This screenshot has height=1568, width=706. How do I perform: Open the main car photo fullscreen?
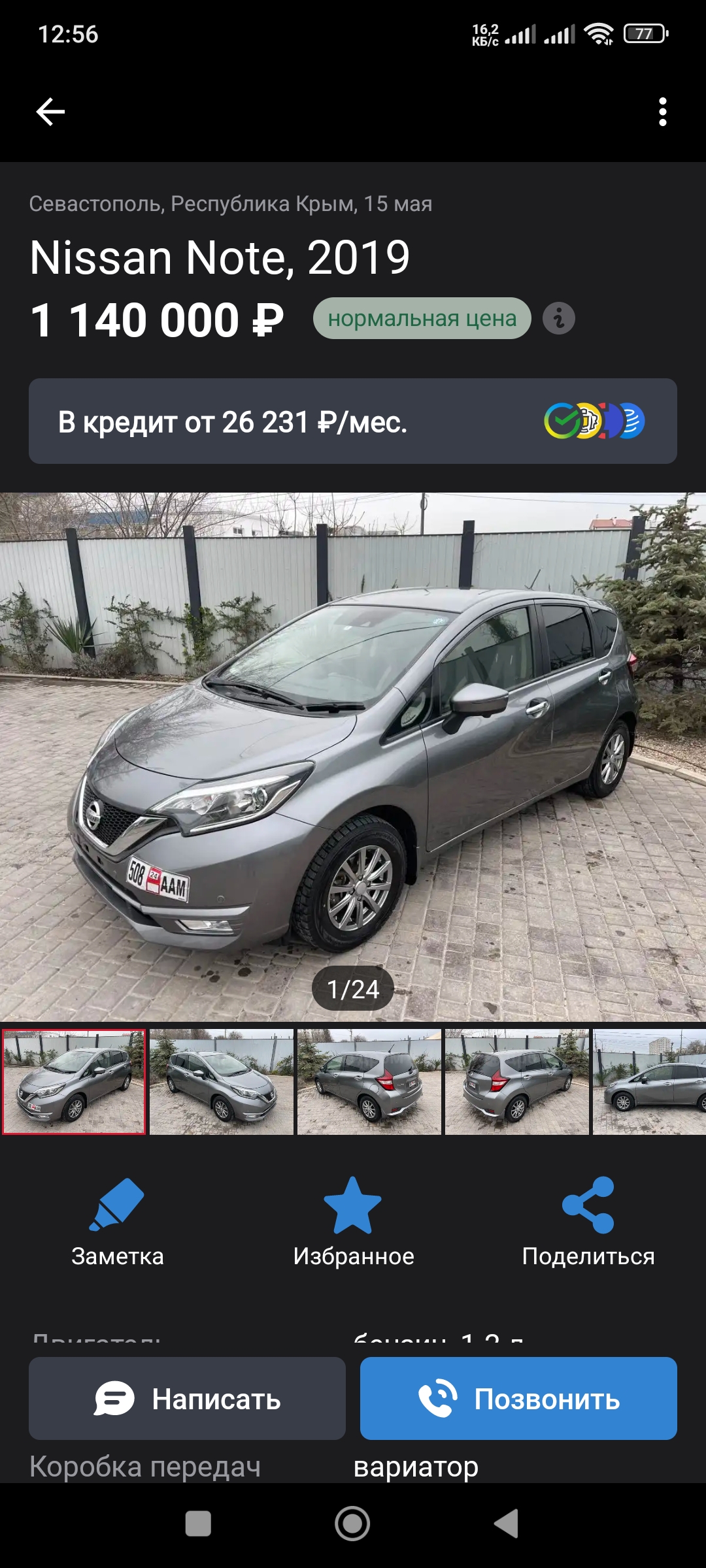(353, 757)
